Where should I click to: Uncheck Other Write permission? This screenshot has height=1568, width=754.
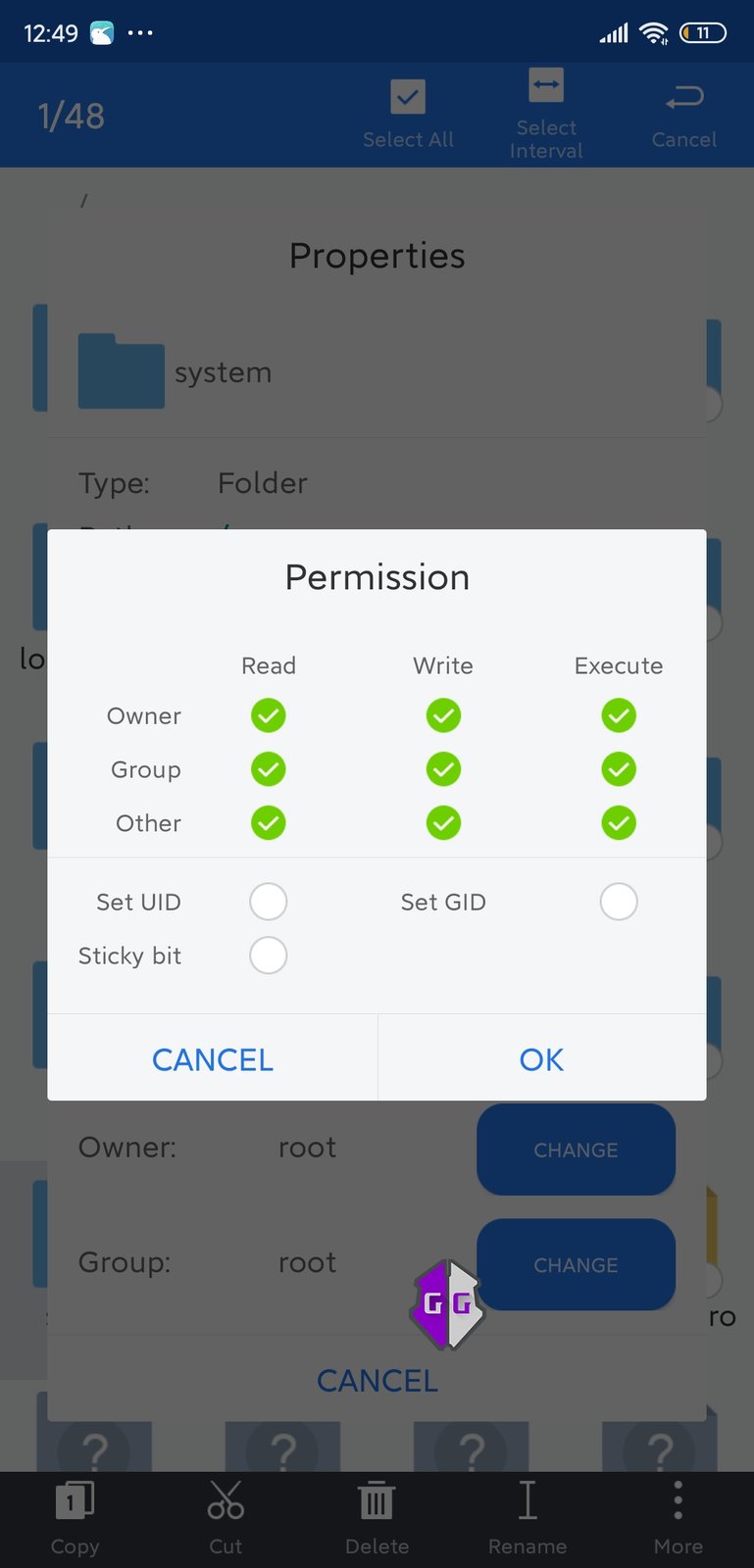tap(443, 823)
